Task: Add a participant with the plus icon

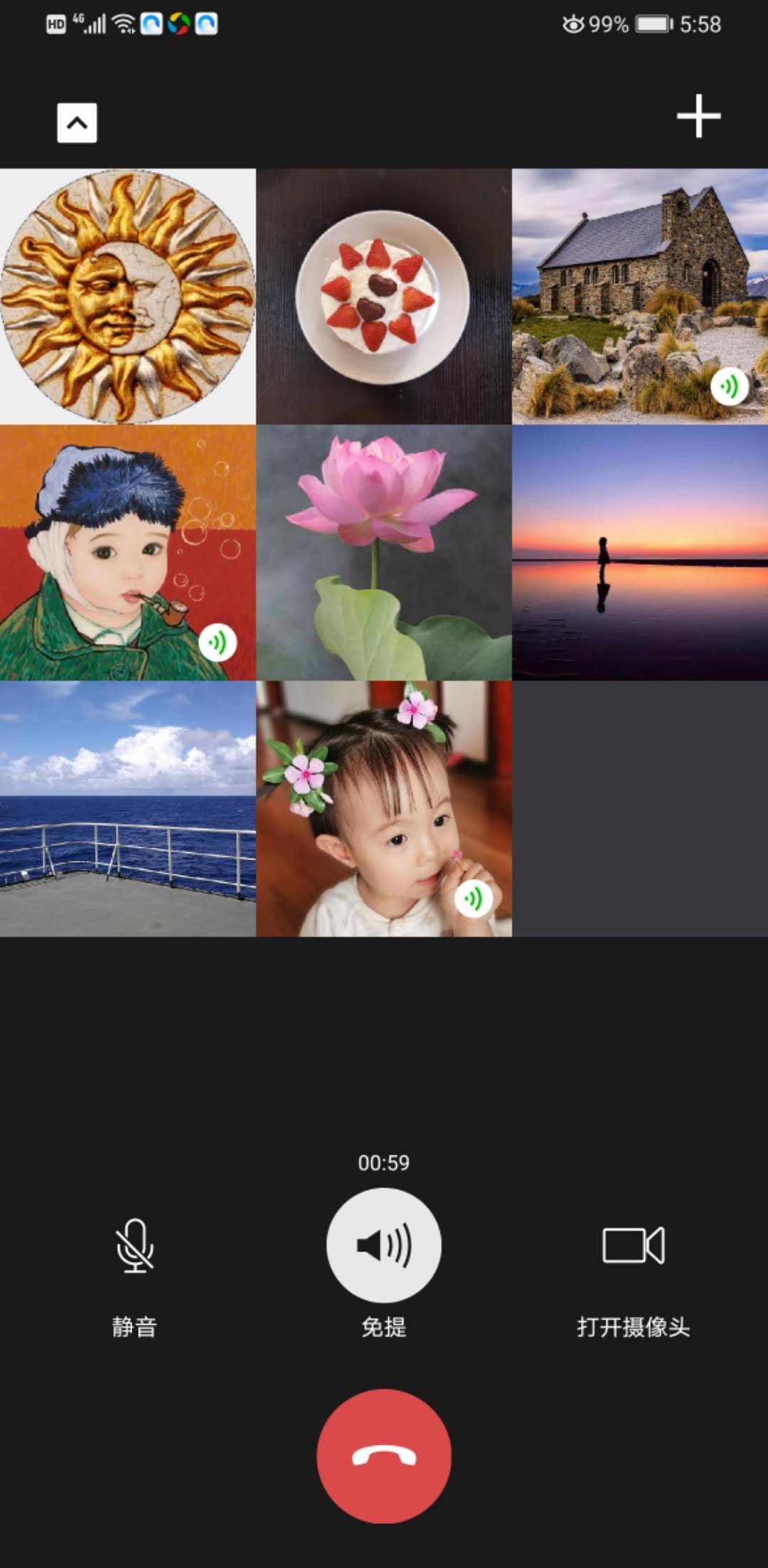Action: [x=698, y=116]
